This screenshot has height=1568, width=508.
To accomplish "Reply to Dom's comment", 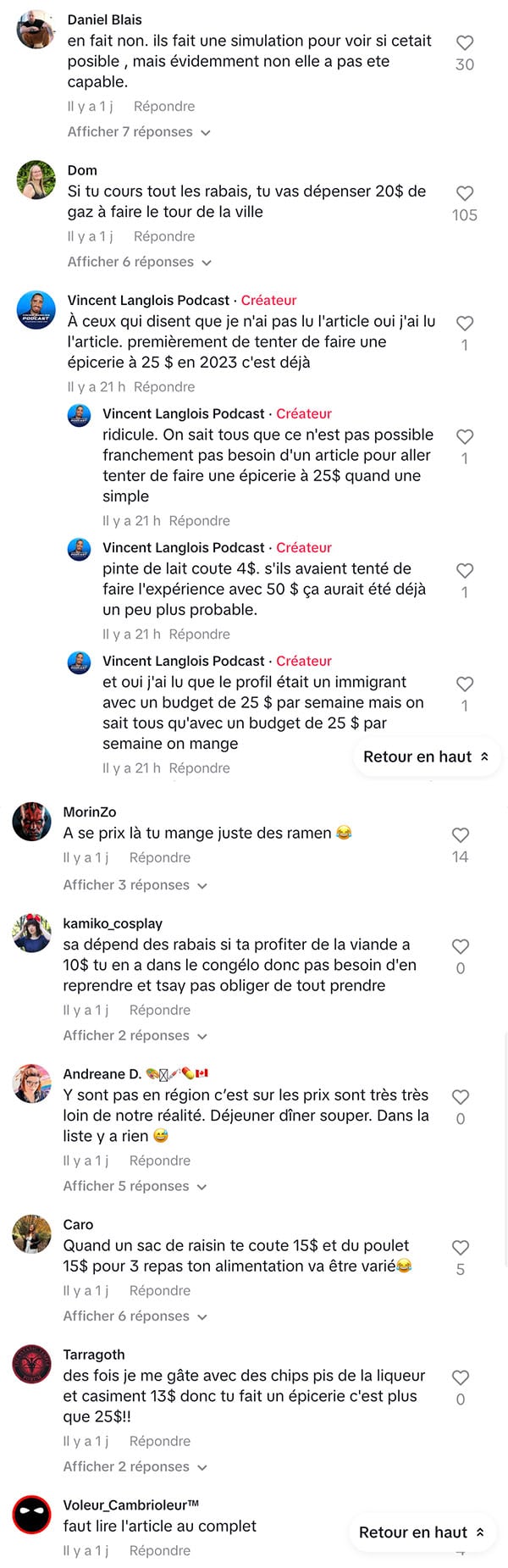I will click(164, 236).
